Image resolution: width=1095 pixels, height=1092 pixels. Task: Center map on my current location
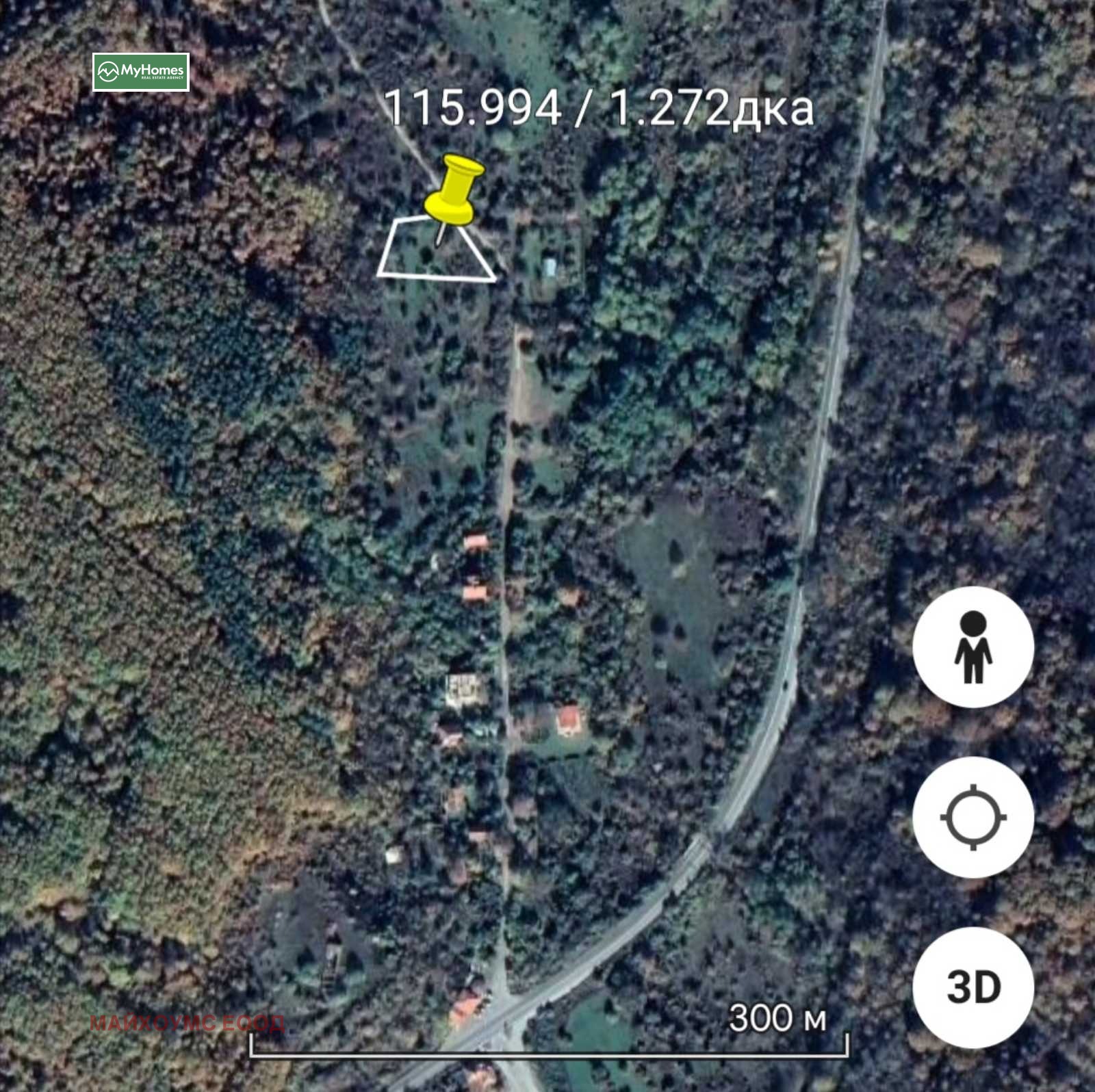pyautogui.click(x=972, y=818)
